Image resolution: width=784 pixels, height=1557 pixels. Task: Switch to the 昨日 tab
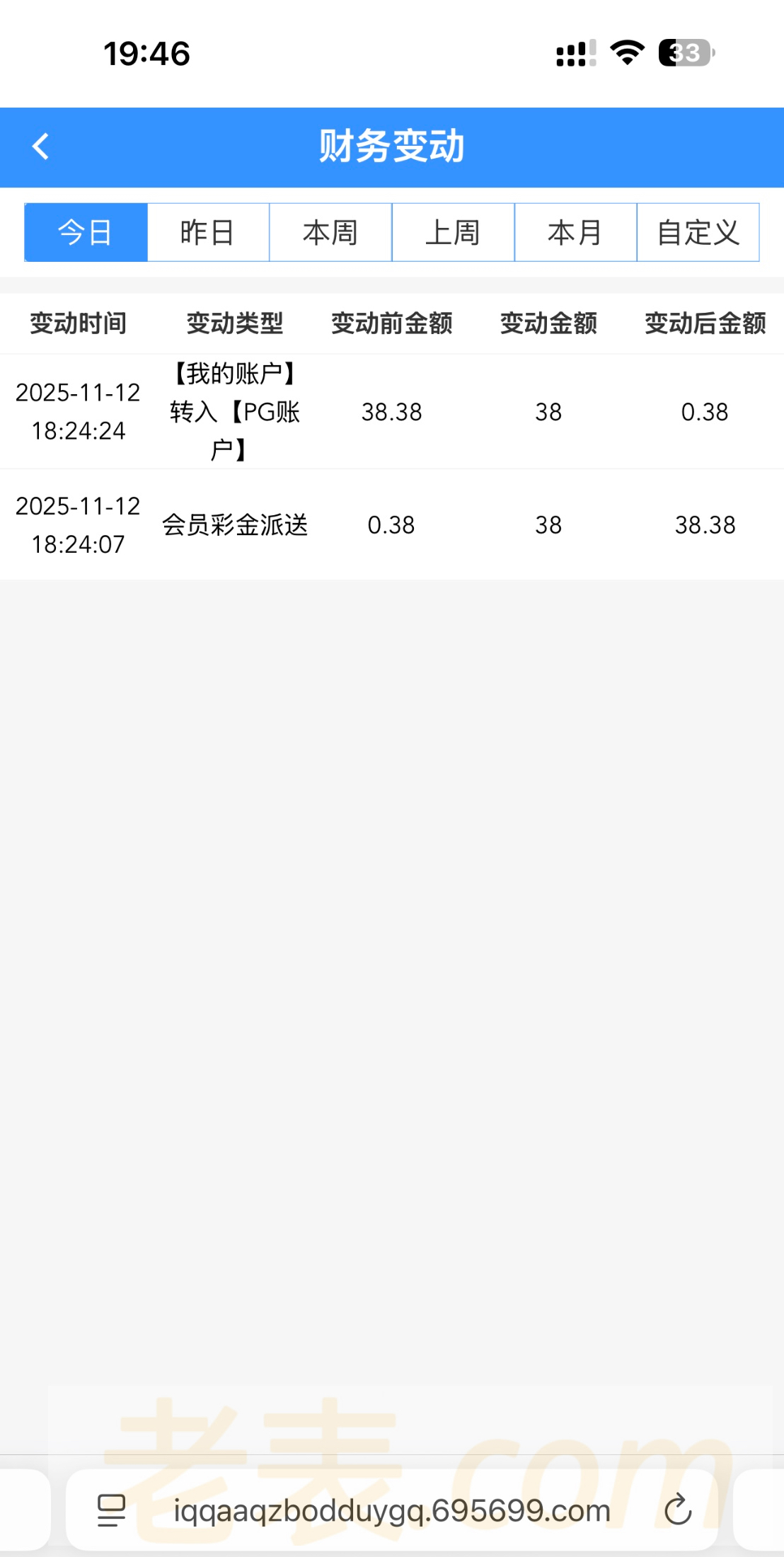(208, 233)
